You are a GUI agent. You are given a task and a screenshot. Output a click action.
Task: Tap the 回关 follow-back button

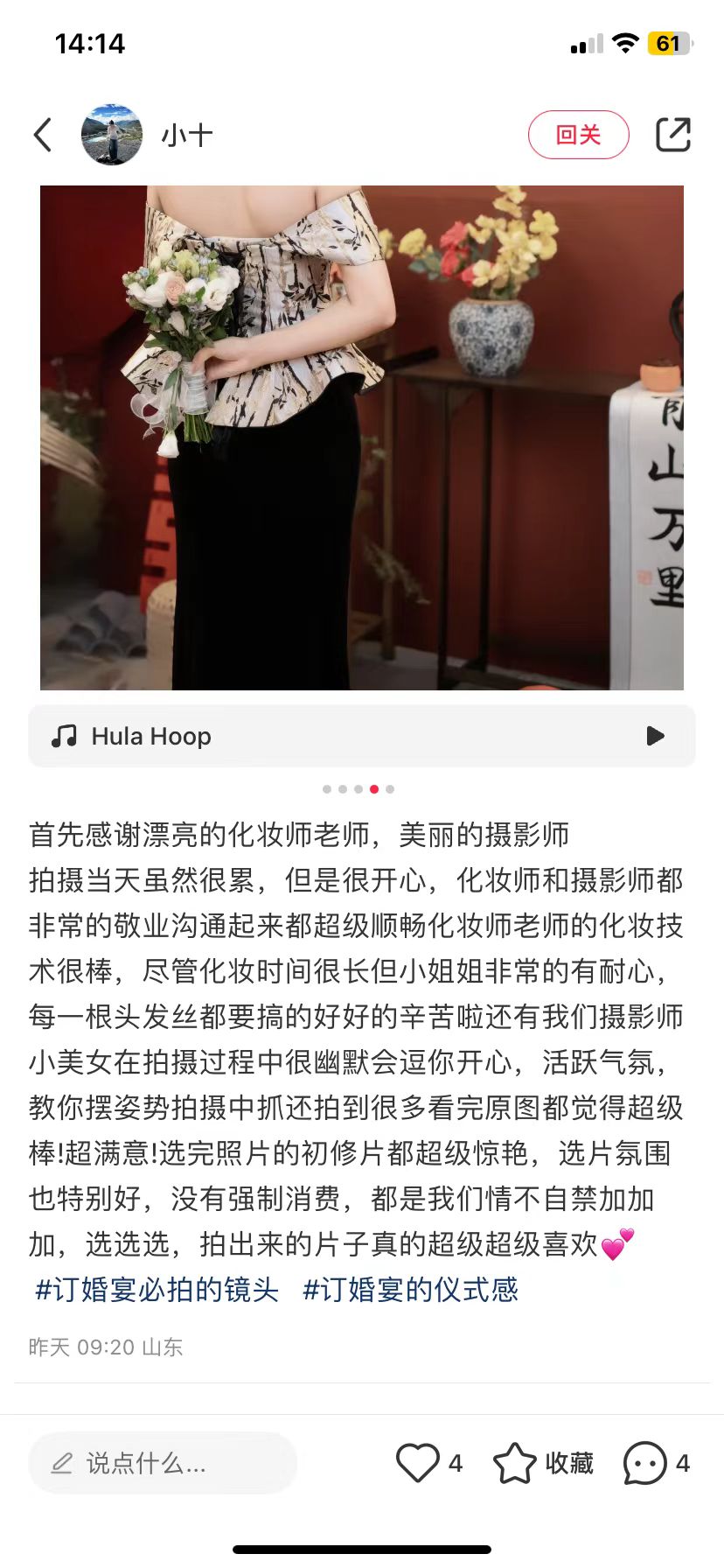578,135
